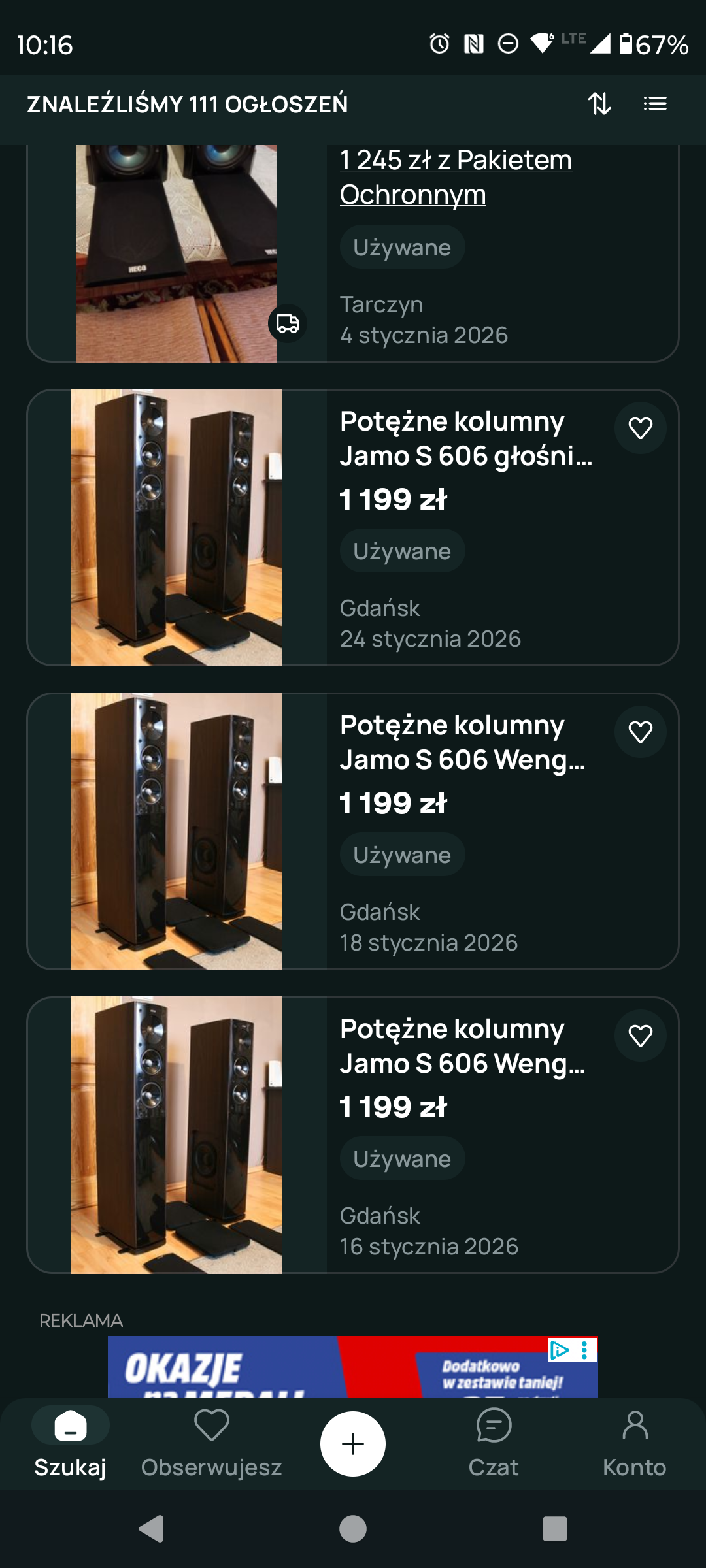
Task: Favorite the Jamo listing from 16 stycznia 2026
Action: [x=640, y=1036]
